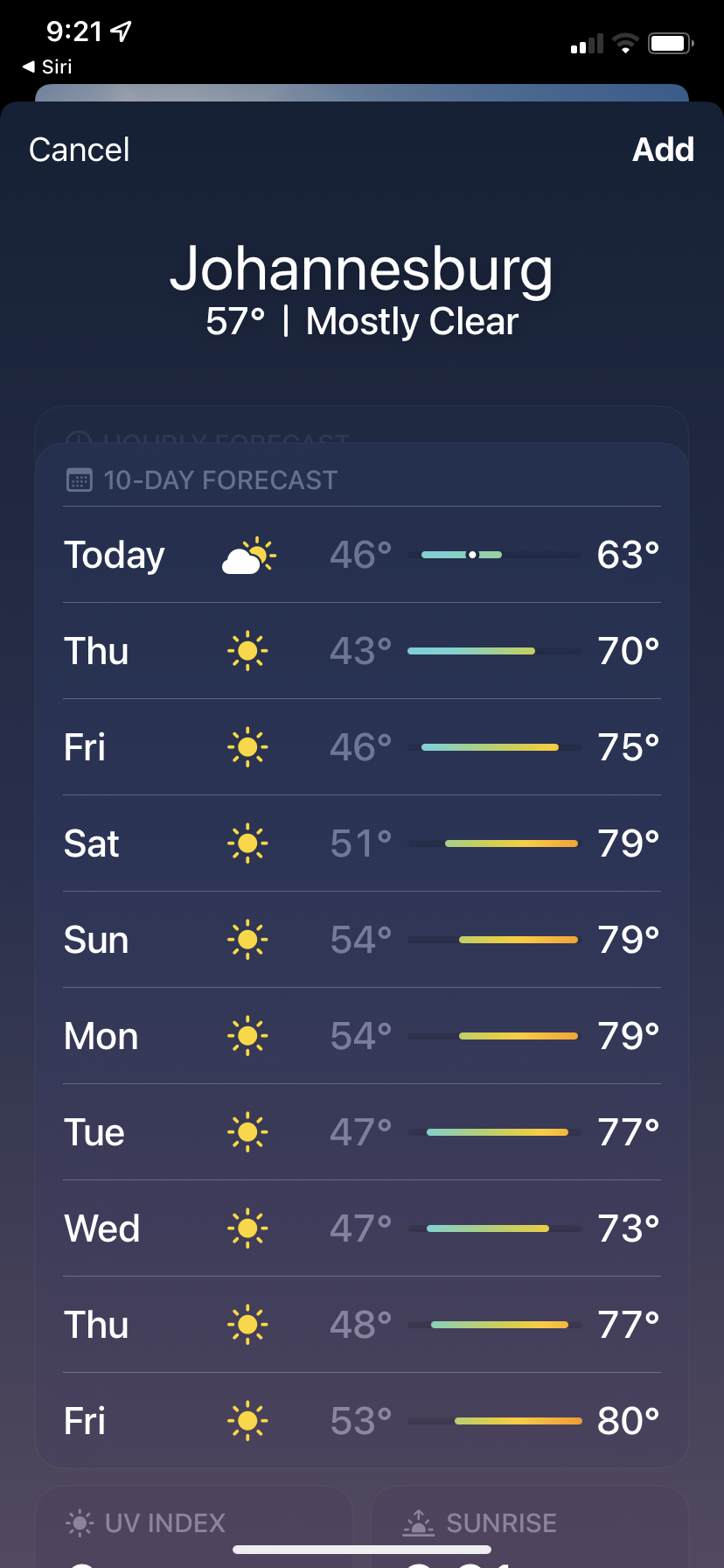Open Wednesday's forecast row
The image size is (724, 1568).
(361, 1228)
